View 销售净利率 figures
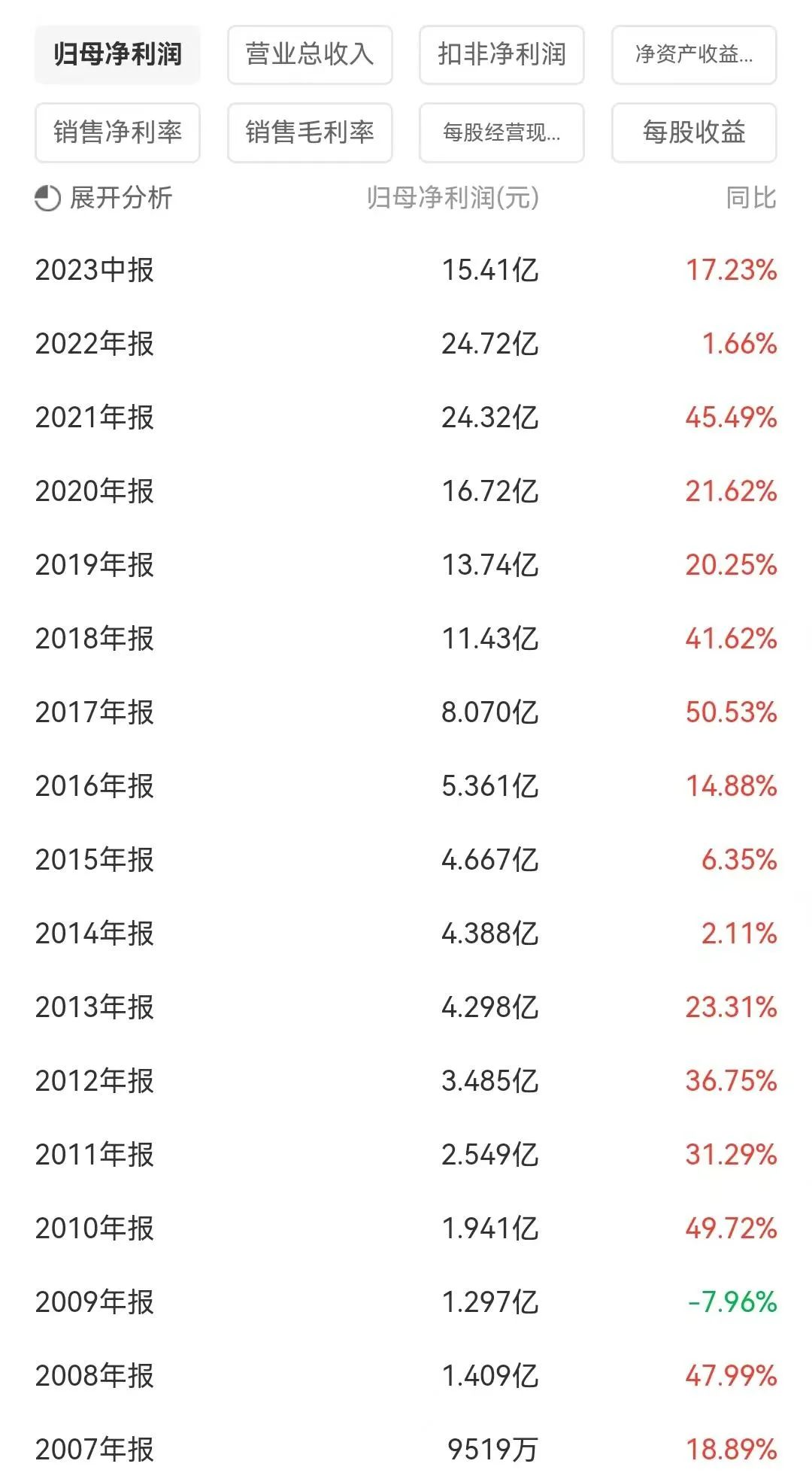Image resolution: width=812 pixels, height=1482 pixels. tap(117, 132)
